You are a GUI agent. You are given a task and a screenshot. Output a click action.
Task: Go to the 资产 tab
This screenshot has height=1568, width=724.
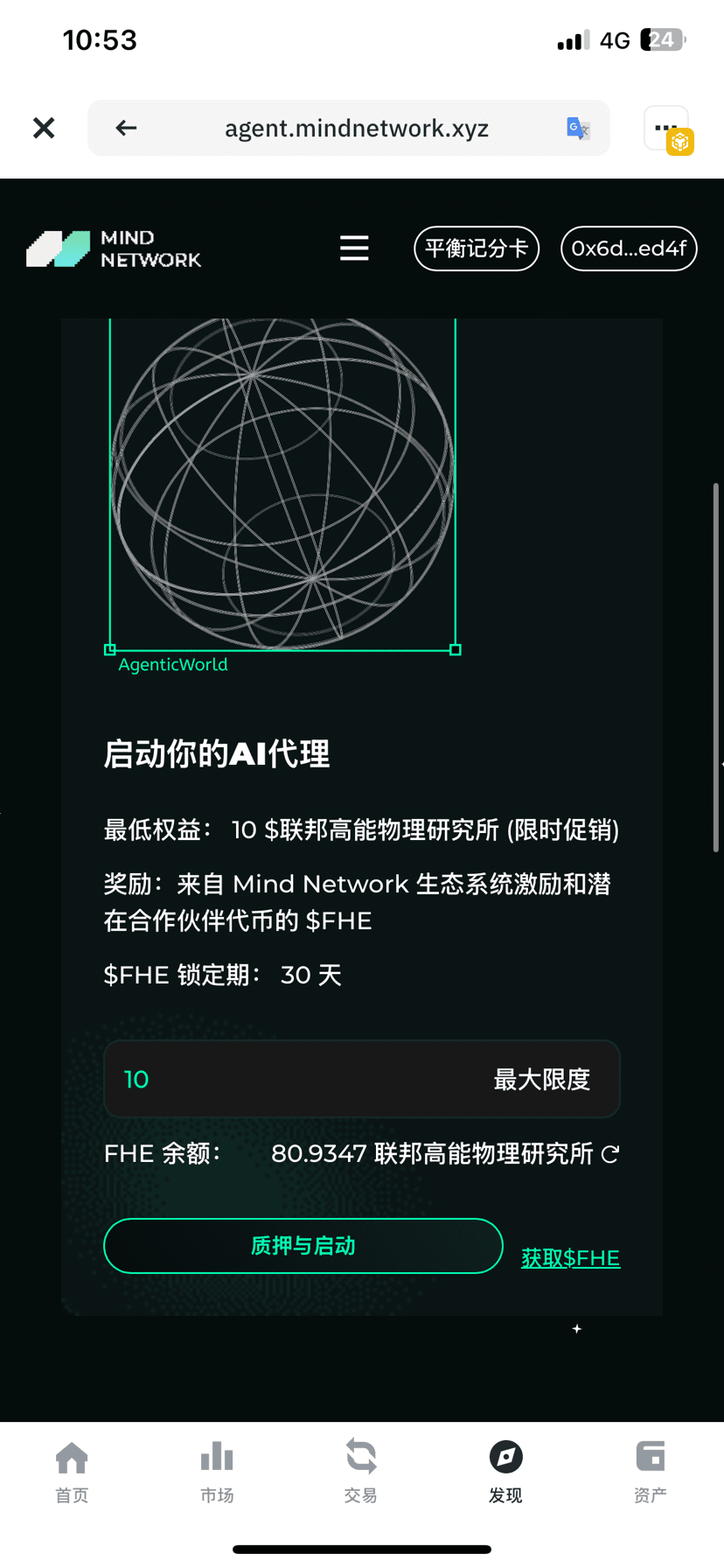[x=650, y=1472]
